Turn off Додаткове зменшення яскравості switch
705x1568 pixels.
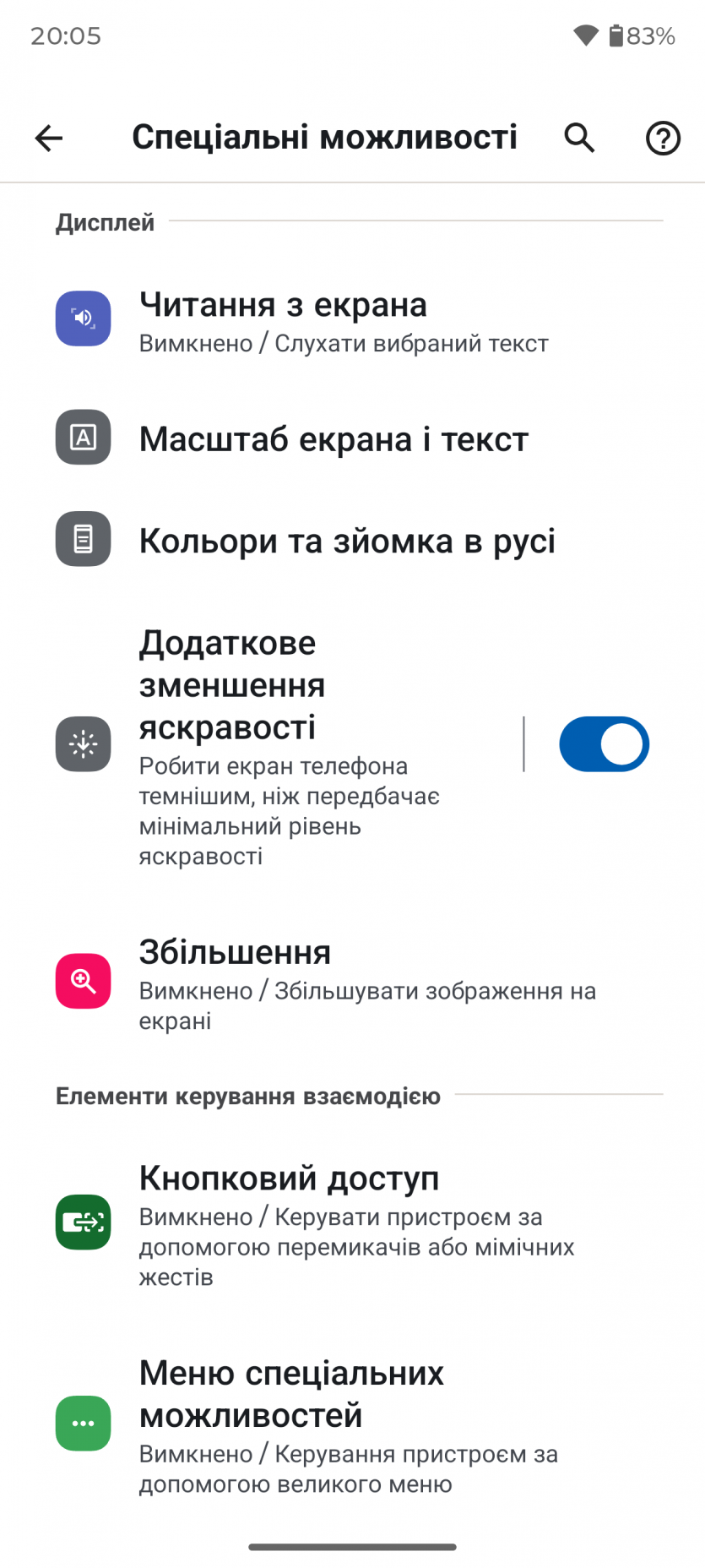[x=604, y=744]
